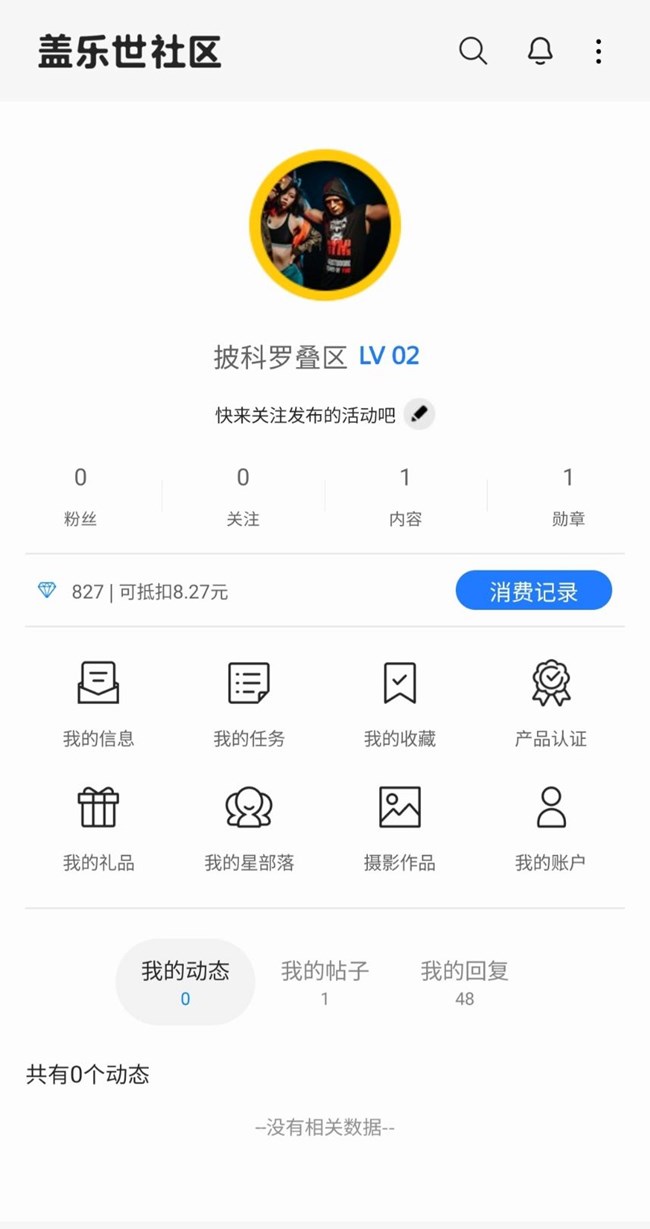Switch to the 我的回复 tab

click(x=465, y=982)
